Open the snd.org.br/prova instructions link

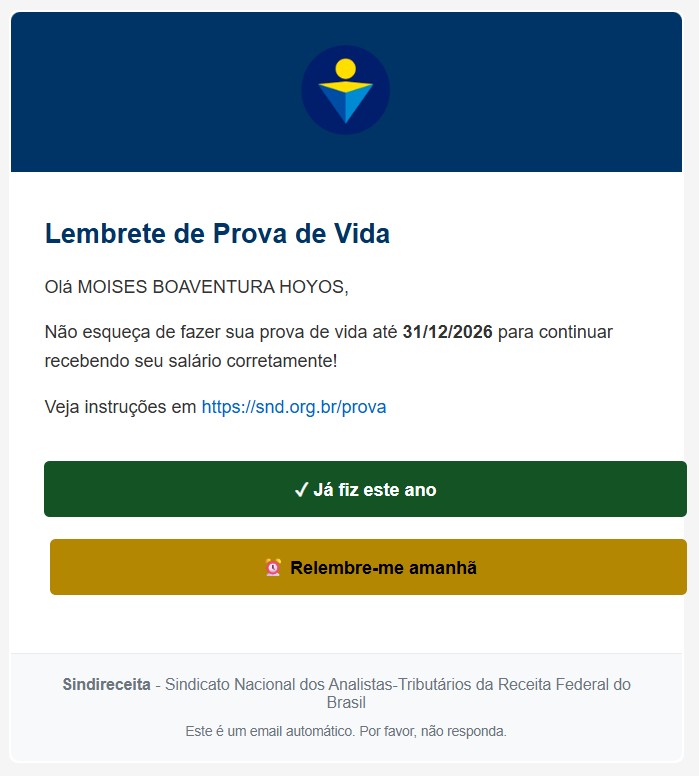coord(294,407)
